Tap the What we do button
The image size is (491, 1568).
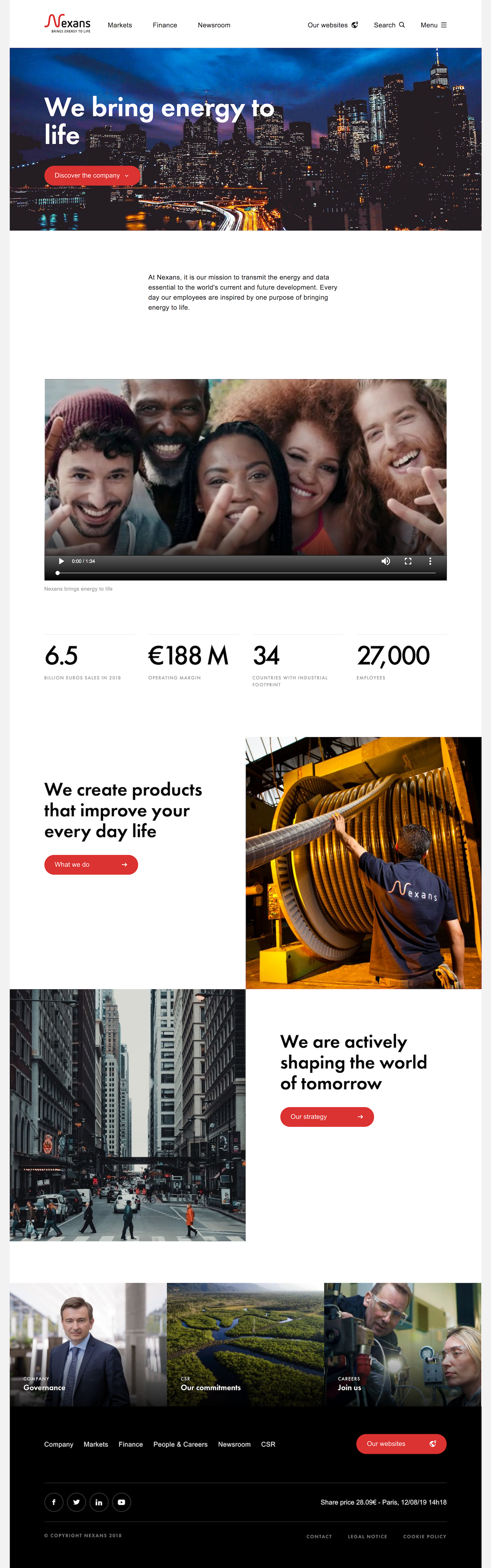(x=91, y=864)
